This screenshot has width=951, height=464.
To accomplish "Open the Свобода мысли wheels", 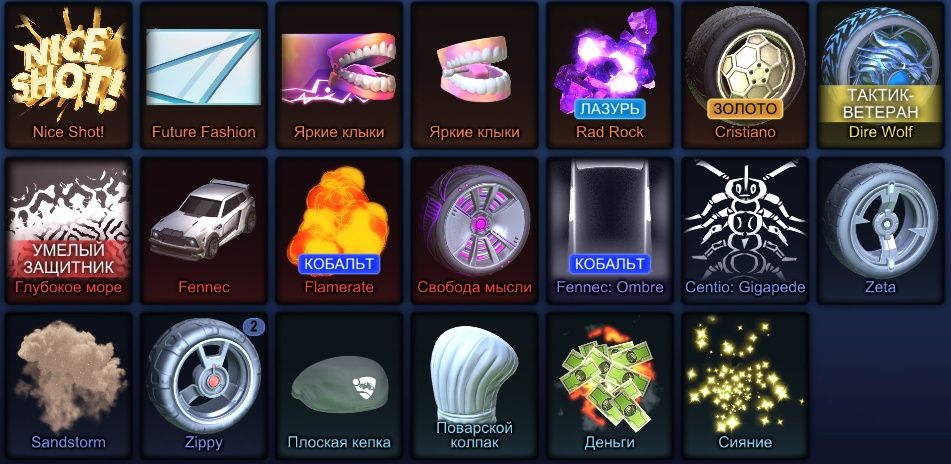I will (474, 228).
